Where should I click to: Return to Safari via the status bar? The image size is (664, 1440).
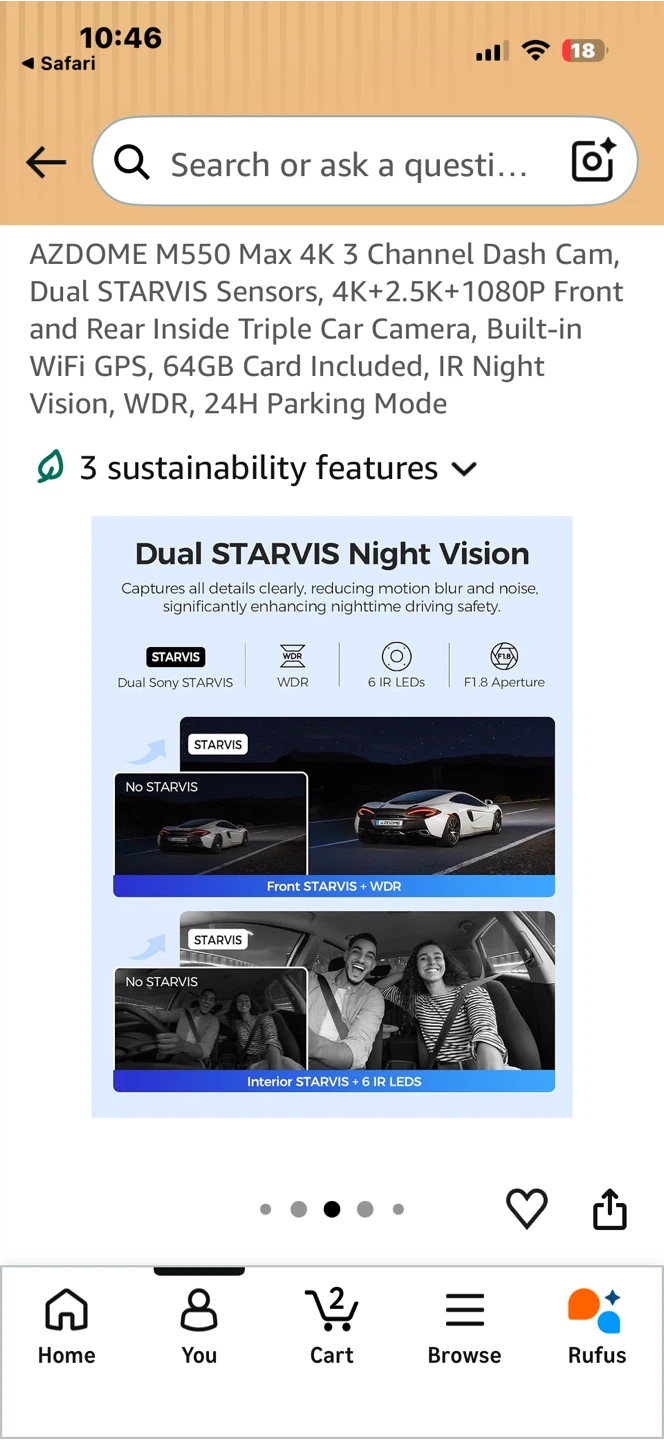coord(59,63)
